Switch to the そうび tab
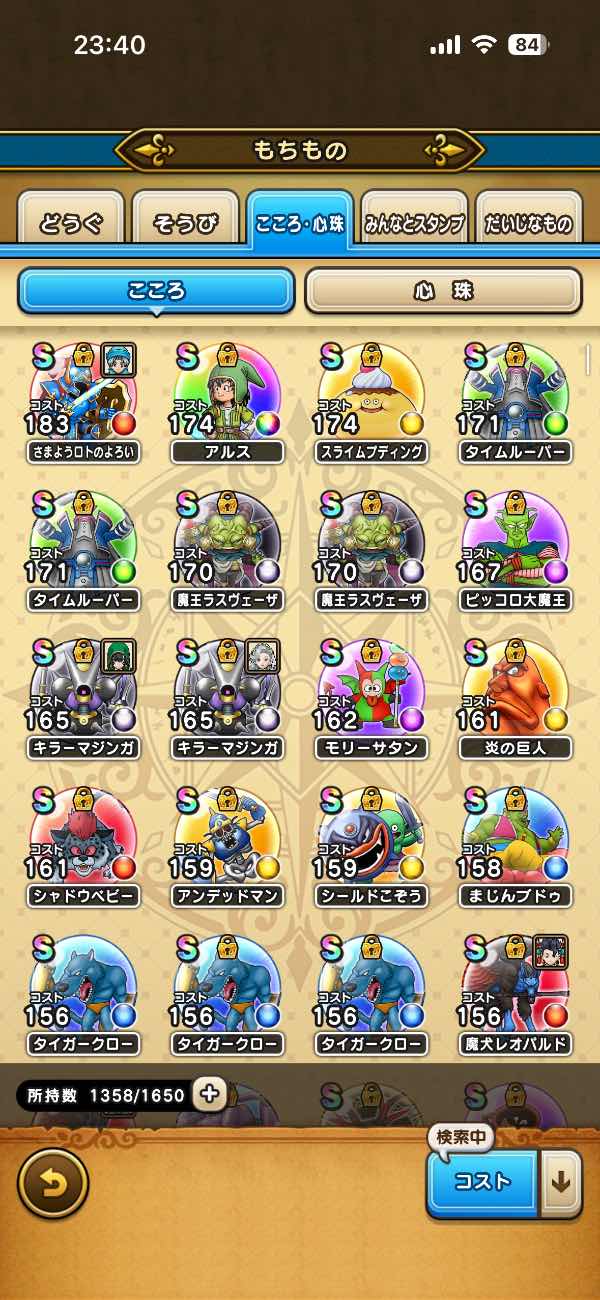Viewport: 600px width, 1300px height. (x=185, y=222)
